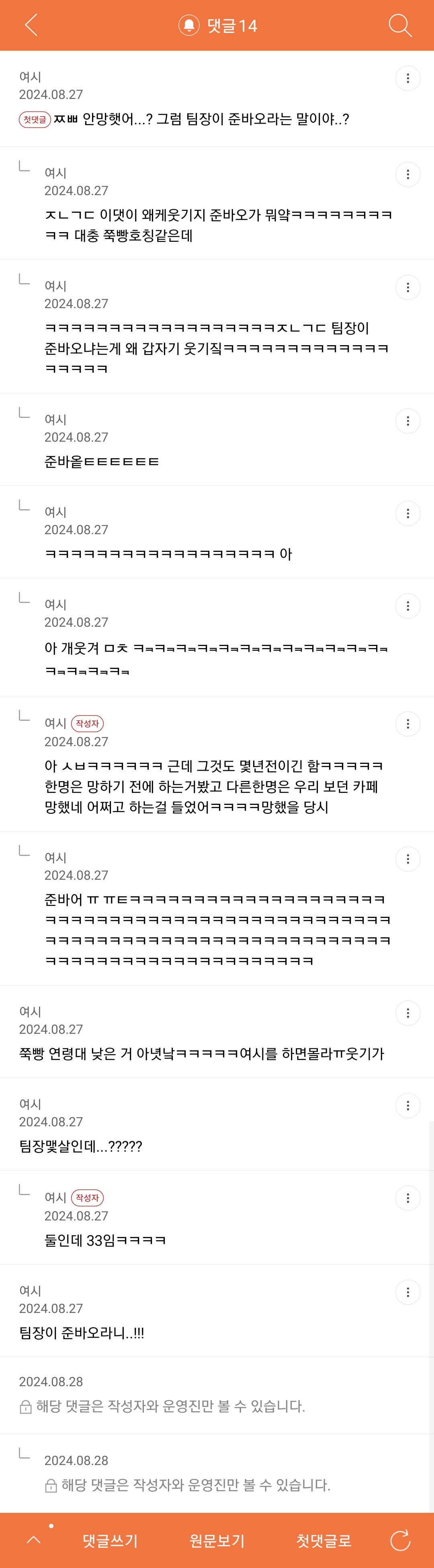Open options for the 쭉빵 연령대 comment
The width and height of the screenshot is (434, 1568).
coord(408,1013)
